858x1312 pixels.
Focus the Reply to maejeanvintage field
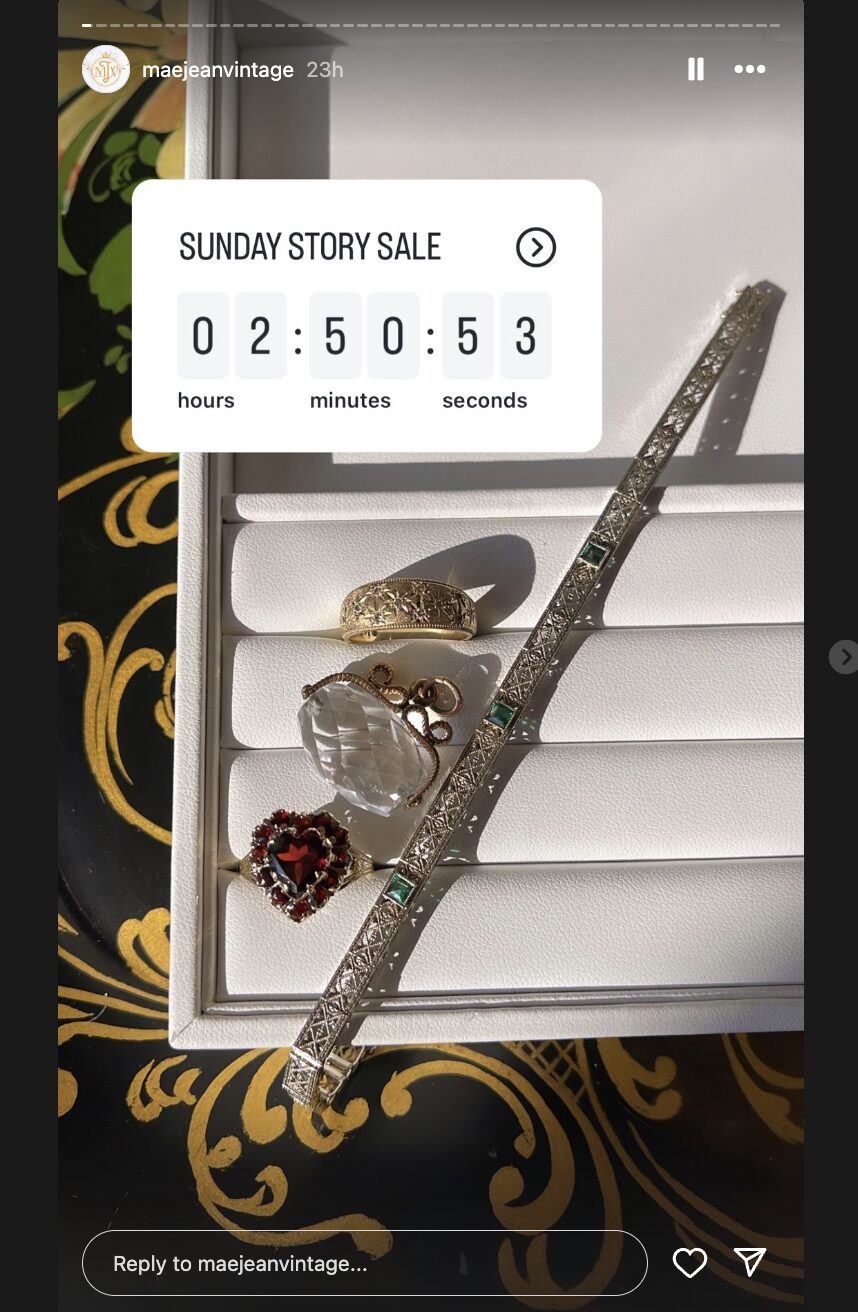[364, 1263]
